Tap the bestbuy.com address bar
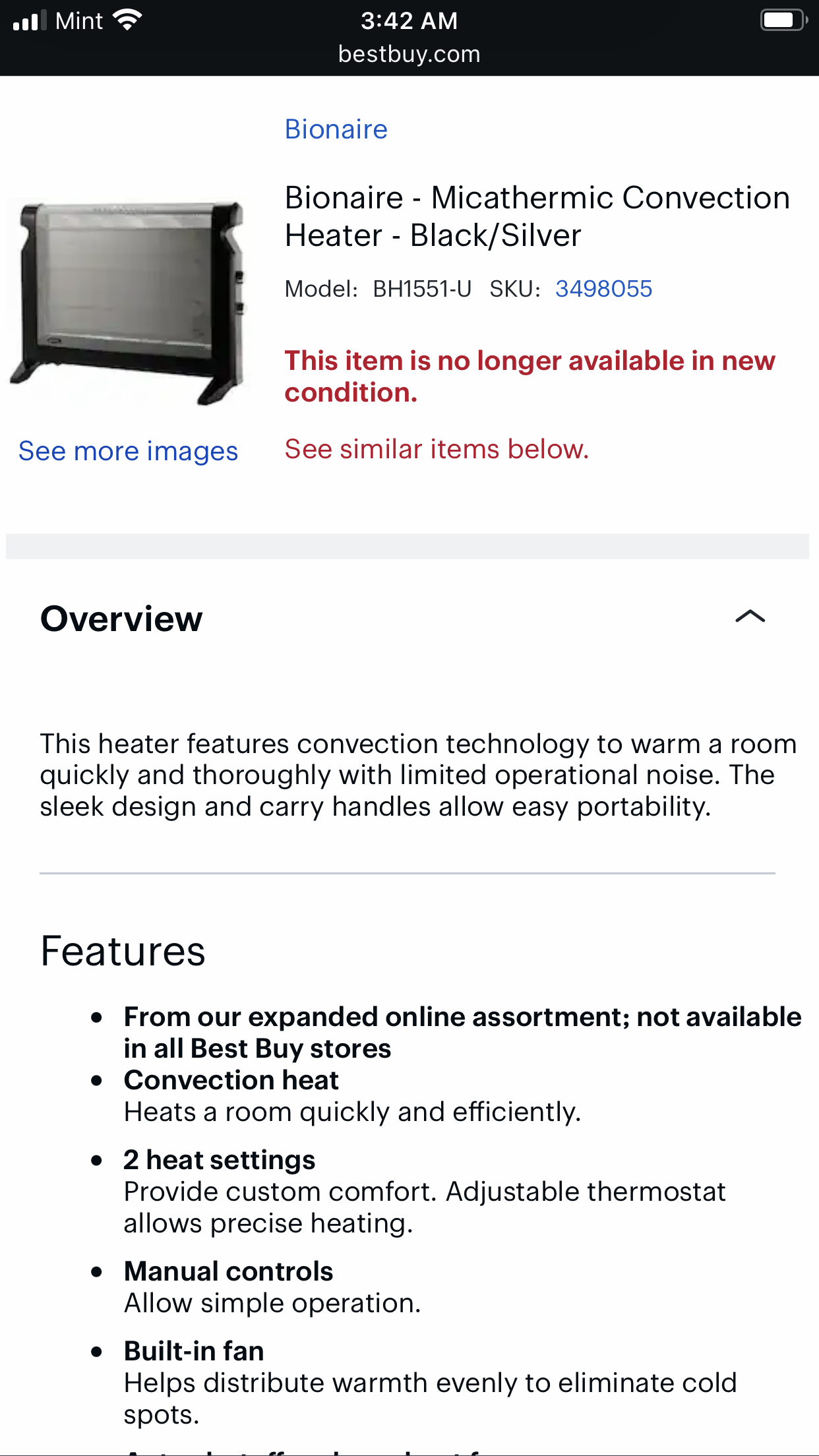 pos(409,54)
